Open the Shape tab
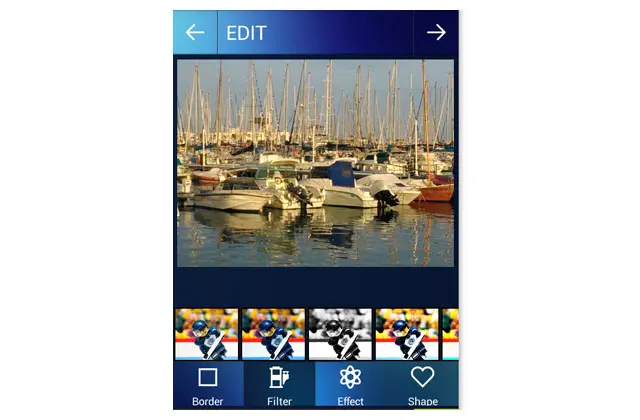Image resolution: width=640 pixels, height=420 pixels. coord(422,385)
